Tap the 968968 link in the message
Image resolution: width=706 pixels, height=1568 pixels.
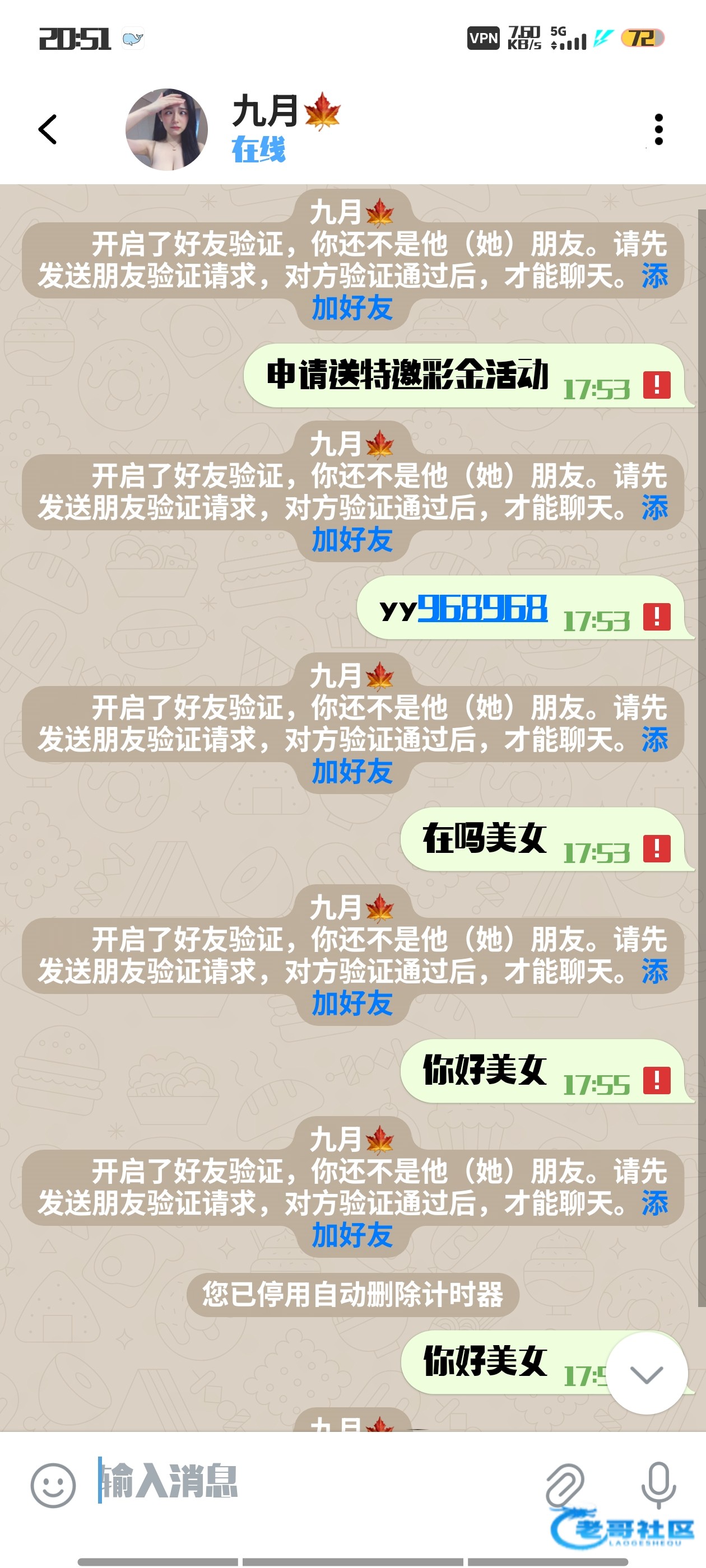[x=482, y=609]
